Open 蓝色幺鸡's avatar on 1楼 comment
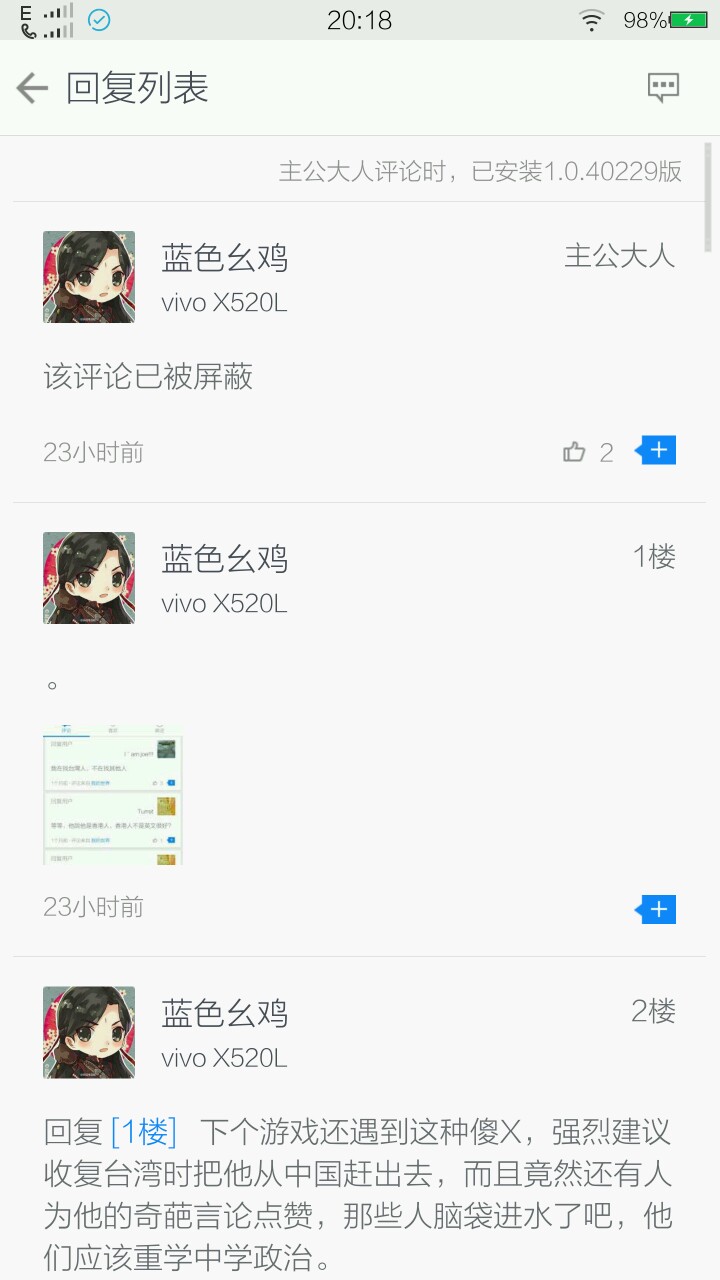The width and height of the screenshot is (720, 1280). [89, 578]
